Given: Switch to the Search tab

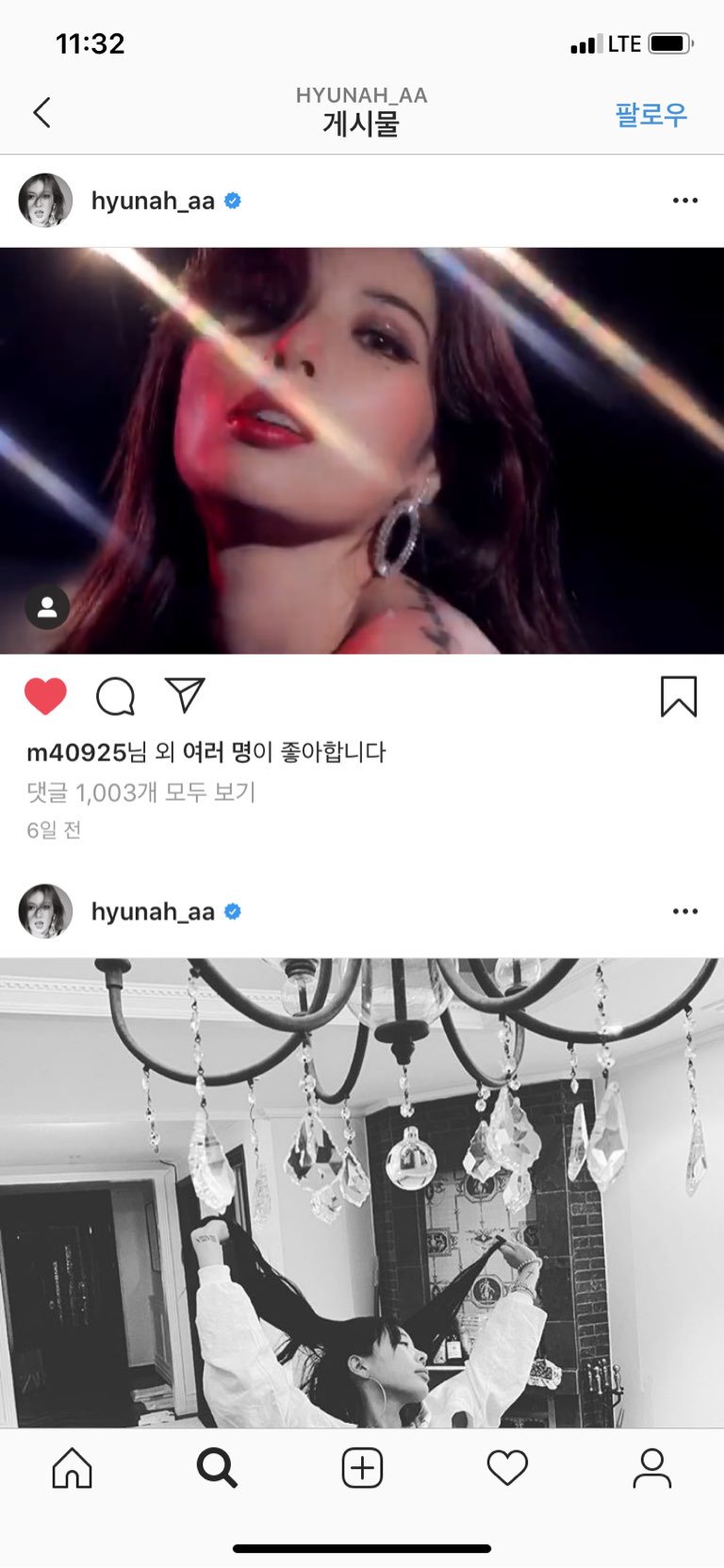Looking at the screenshot, I should point(217,1468).
